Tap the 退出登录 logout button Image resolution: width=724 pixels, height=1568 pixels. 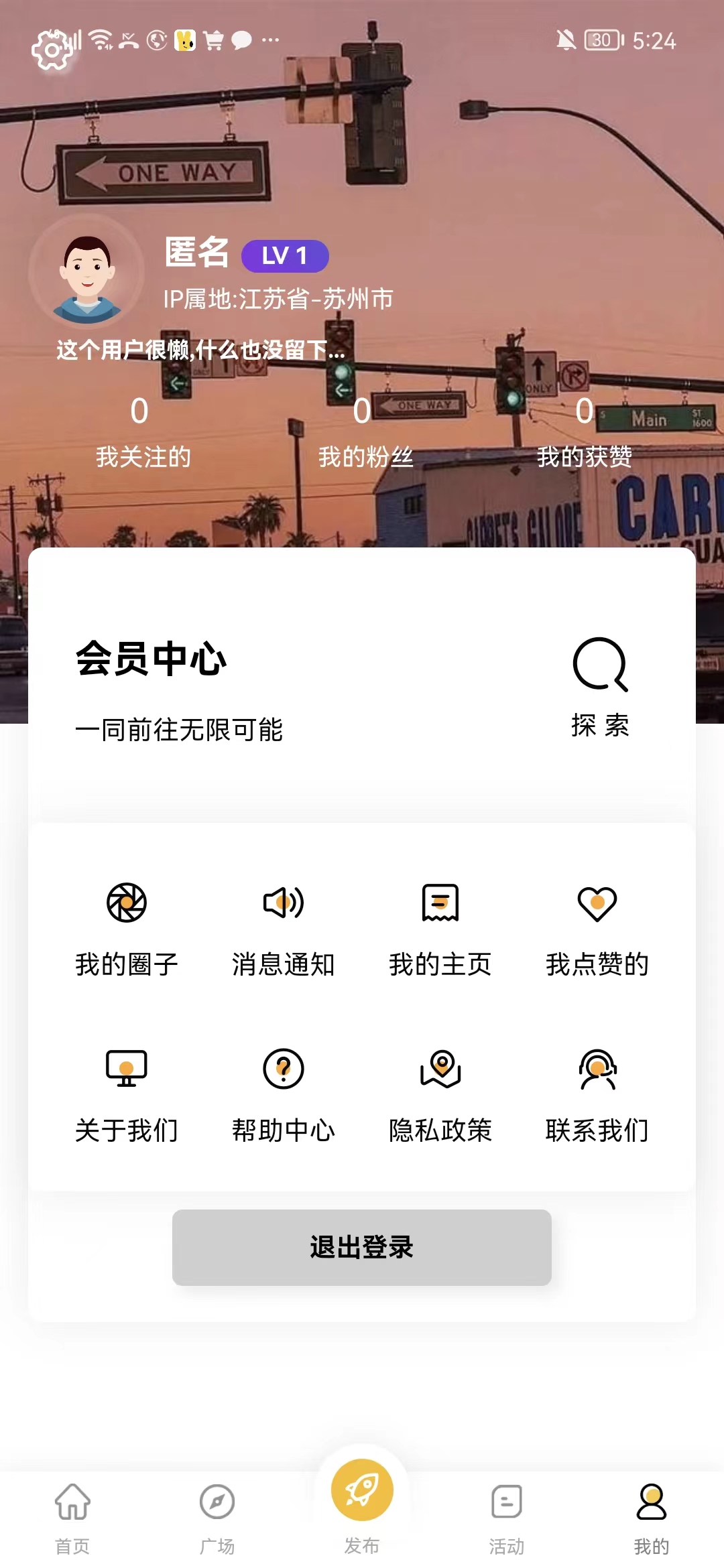click(362, 1248)
